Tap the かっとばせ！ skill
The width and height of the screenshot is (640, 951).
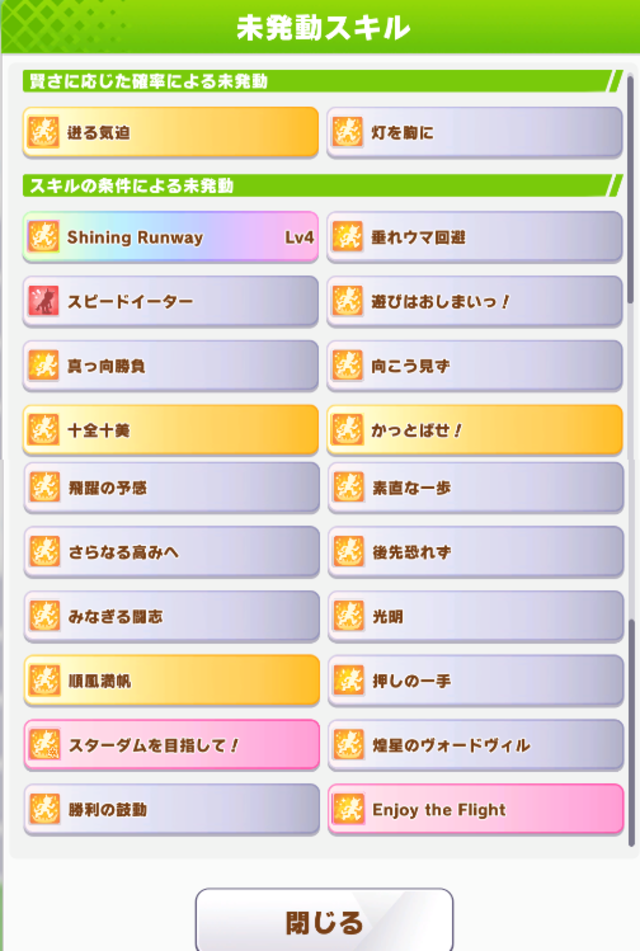(x=475, y=430)
